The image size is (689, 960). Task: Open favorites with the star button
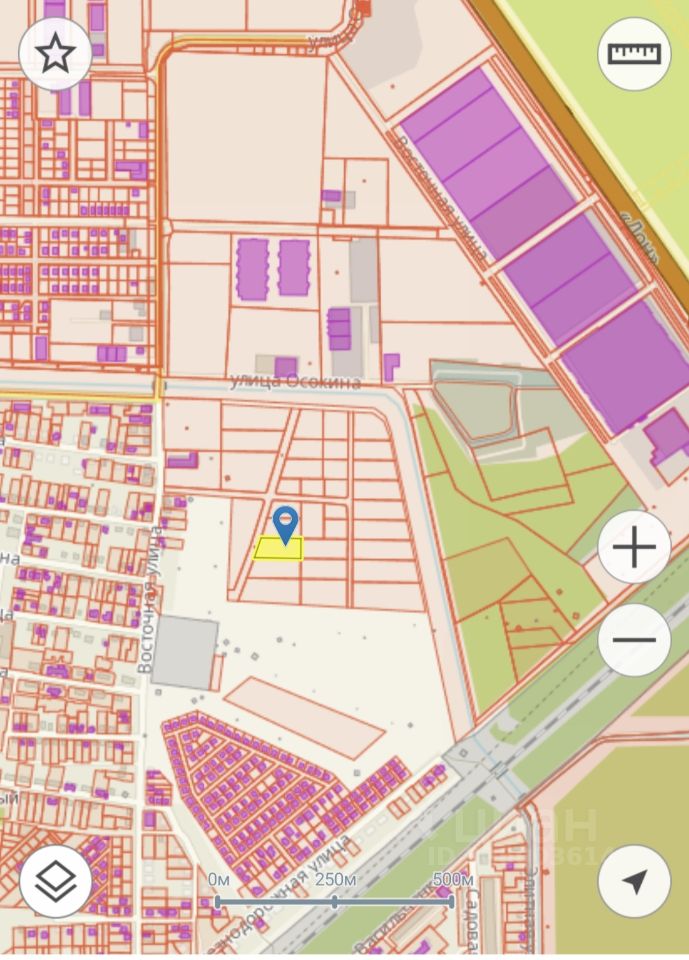[x=55, y=53]
